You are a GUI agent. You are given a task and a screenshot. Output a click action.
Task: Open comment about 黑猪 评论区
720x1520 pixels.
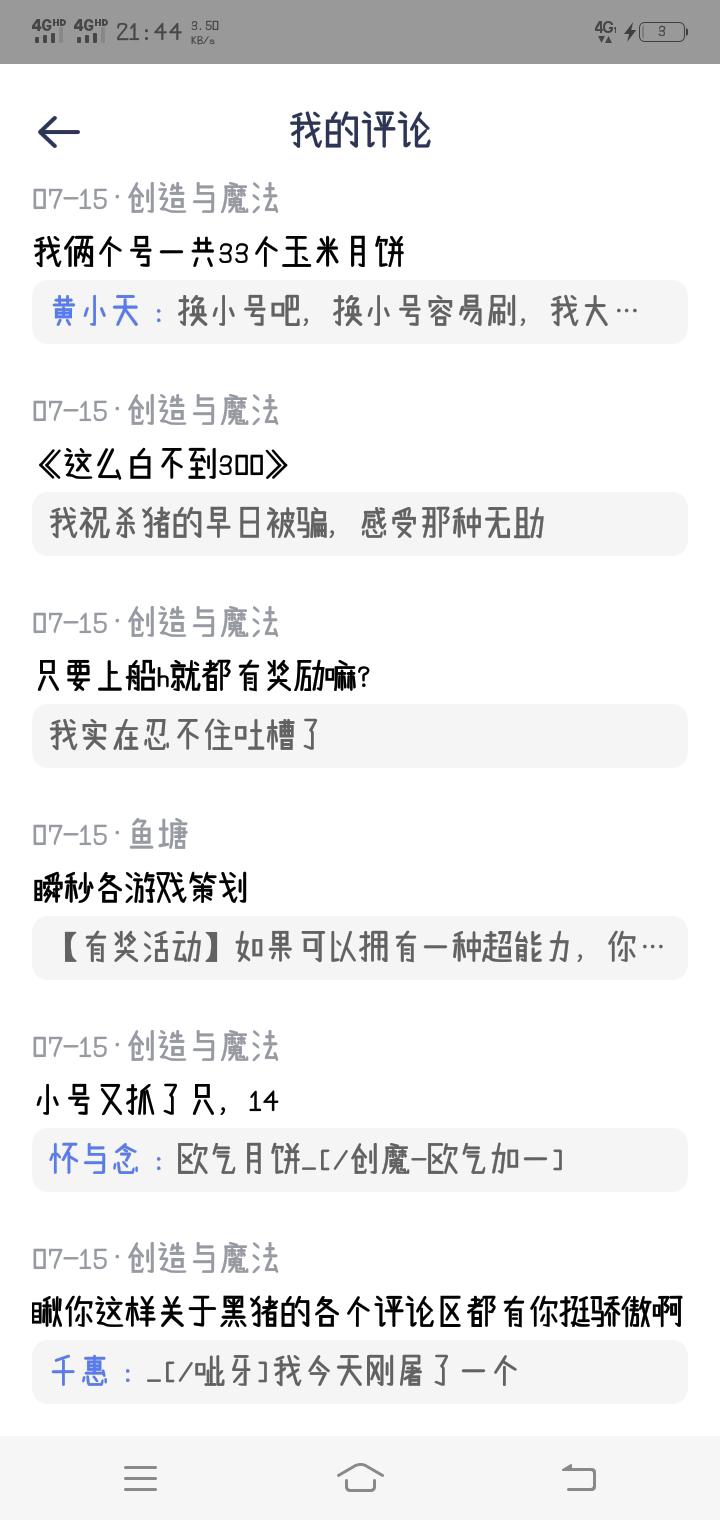(360, 1312)
